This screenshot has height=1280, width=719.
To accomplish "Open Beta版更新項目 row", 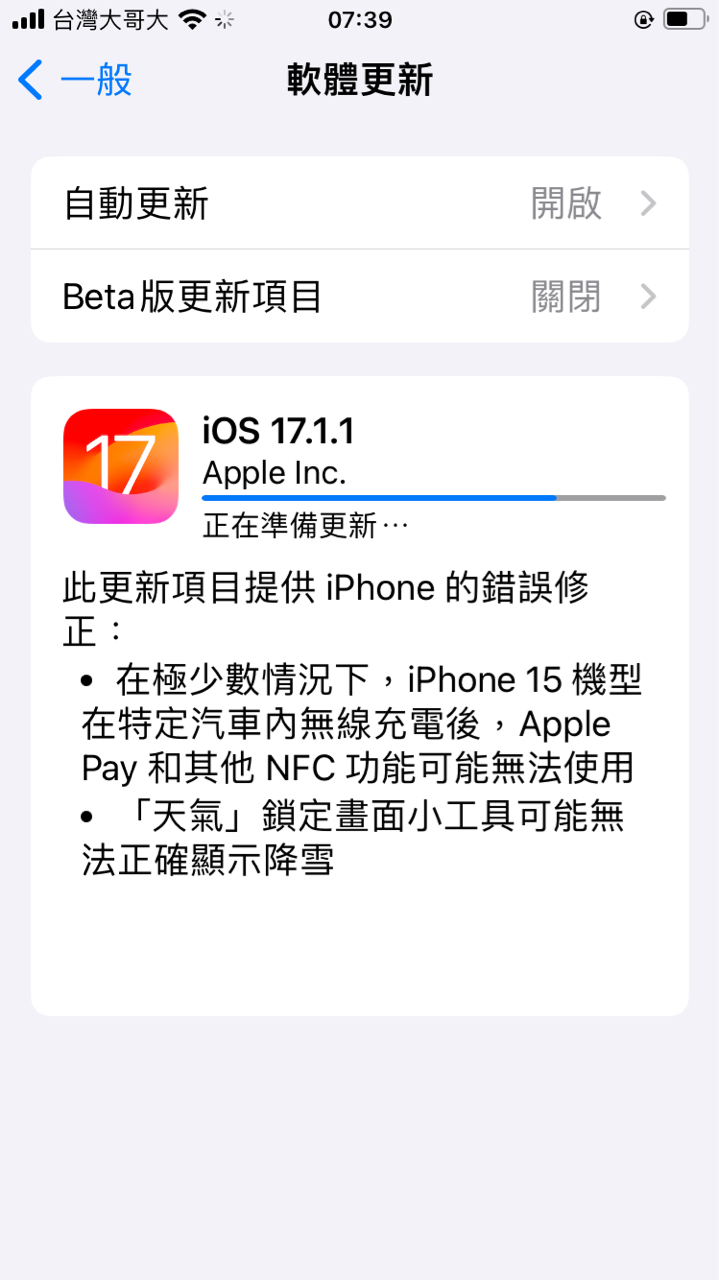I will tap(359, 297).
